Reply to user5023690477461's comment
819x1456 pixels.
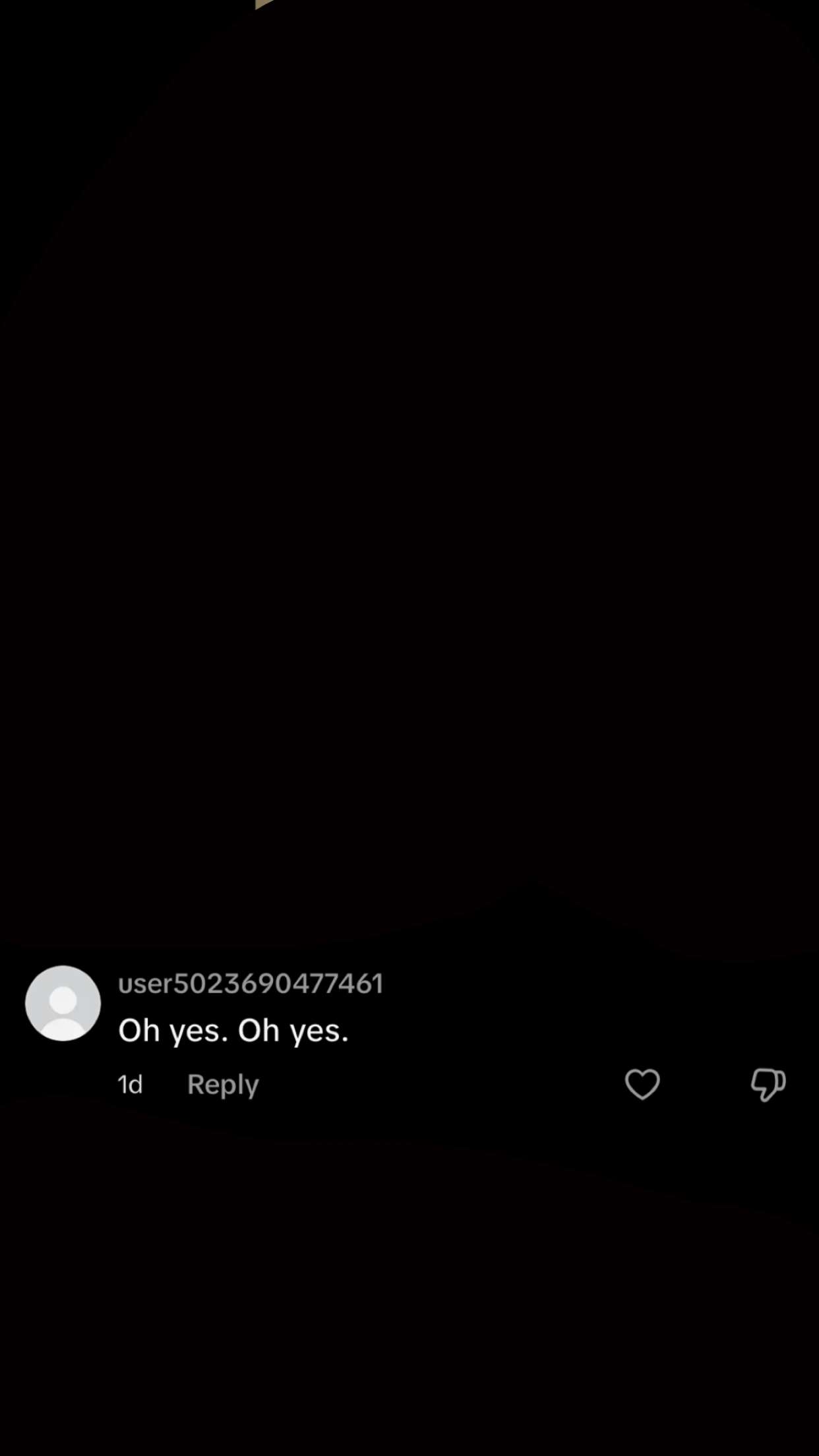223,1085
